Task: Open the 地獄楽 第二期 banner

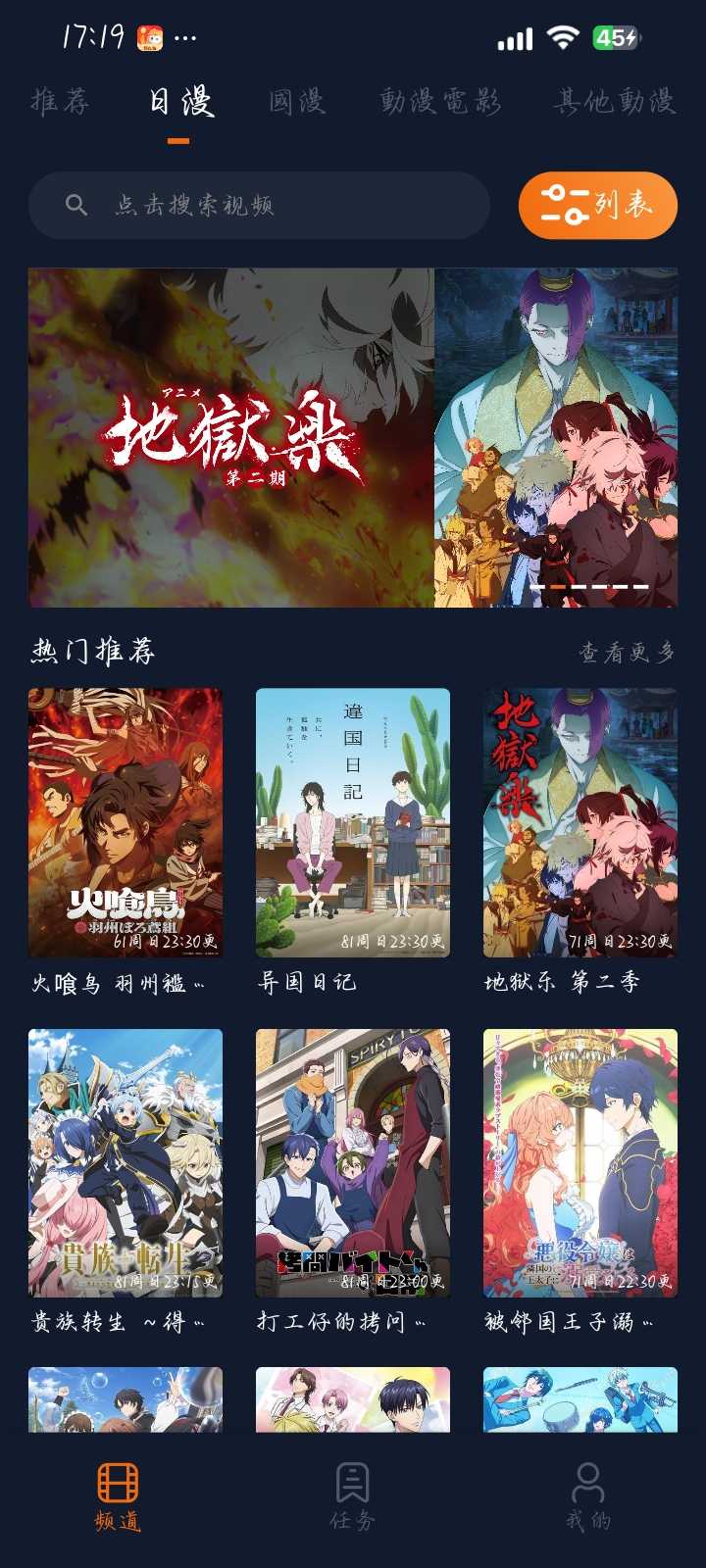Action: [353, 437]
